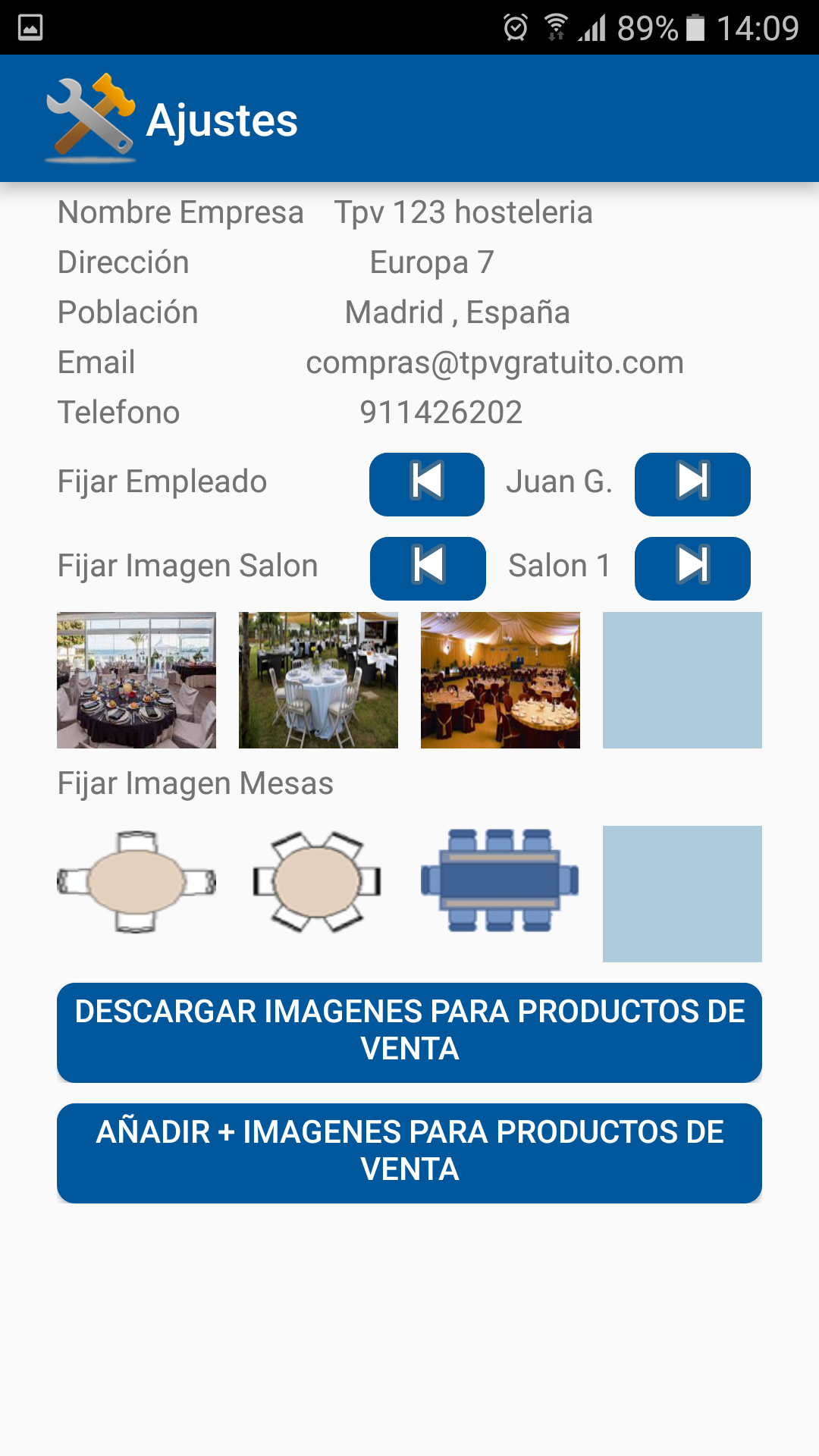Skip to next employee after Juan G.
The height and width of the screenshot is (1456, 819).
tap(692, 484)
